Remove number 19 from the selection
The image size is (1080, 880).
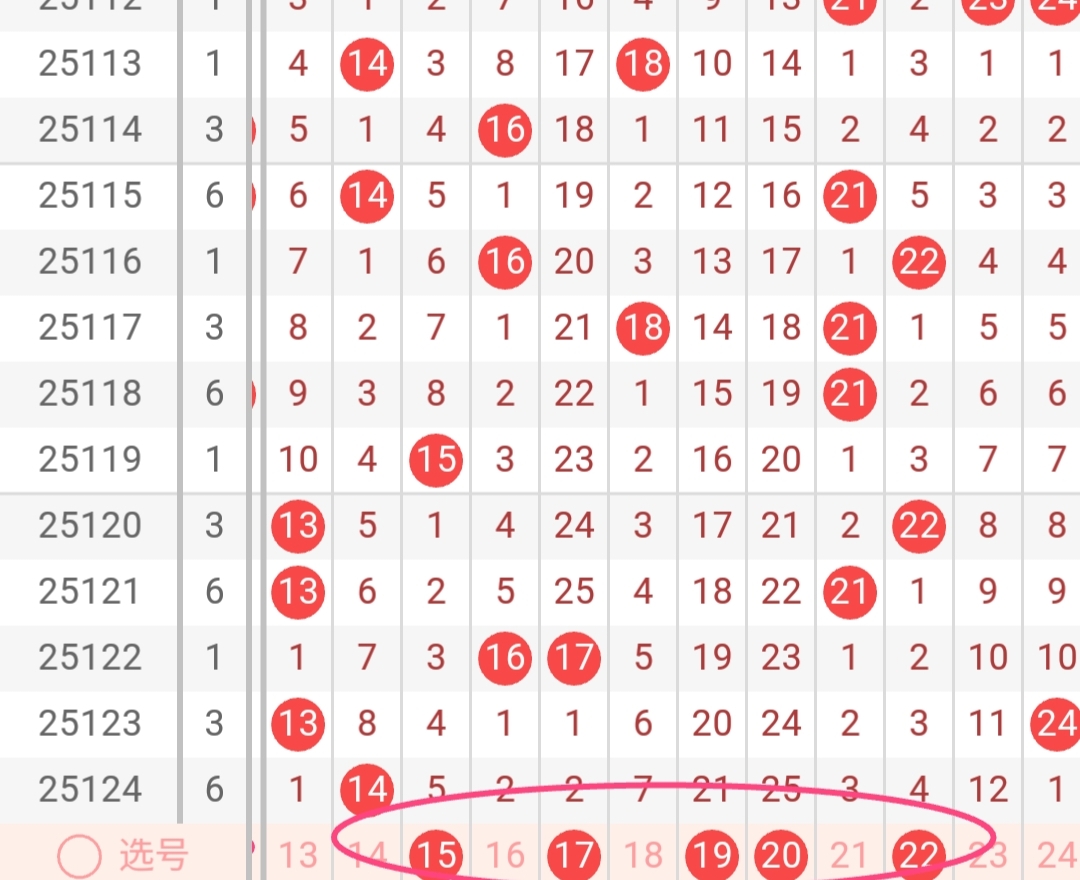(712, 855)
